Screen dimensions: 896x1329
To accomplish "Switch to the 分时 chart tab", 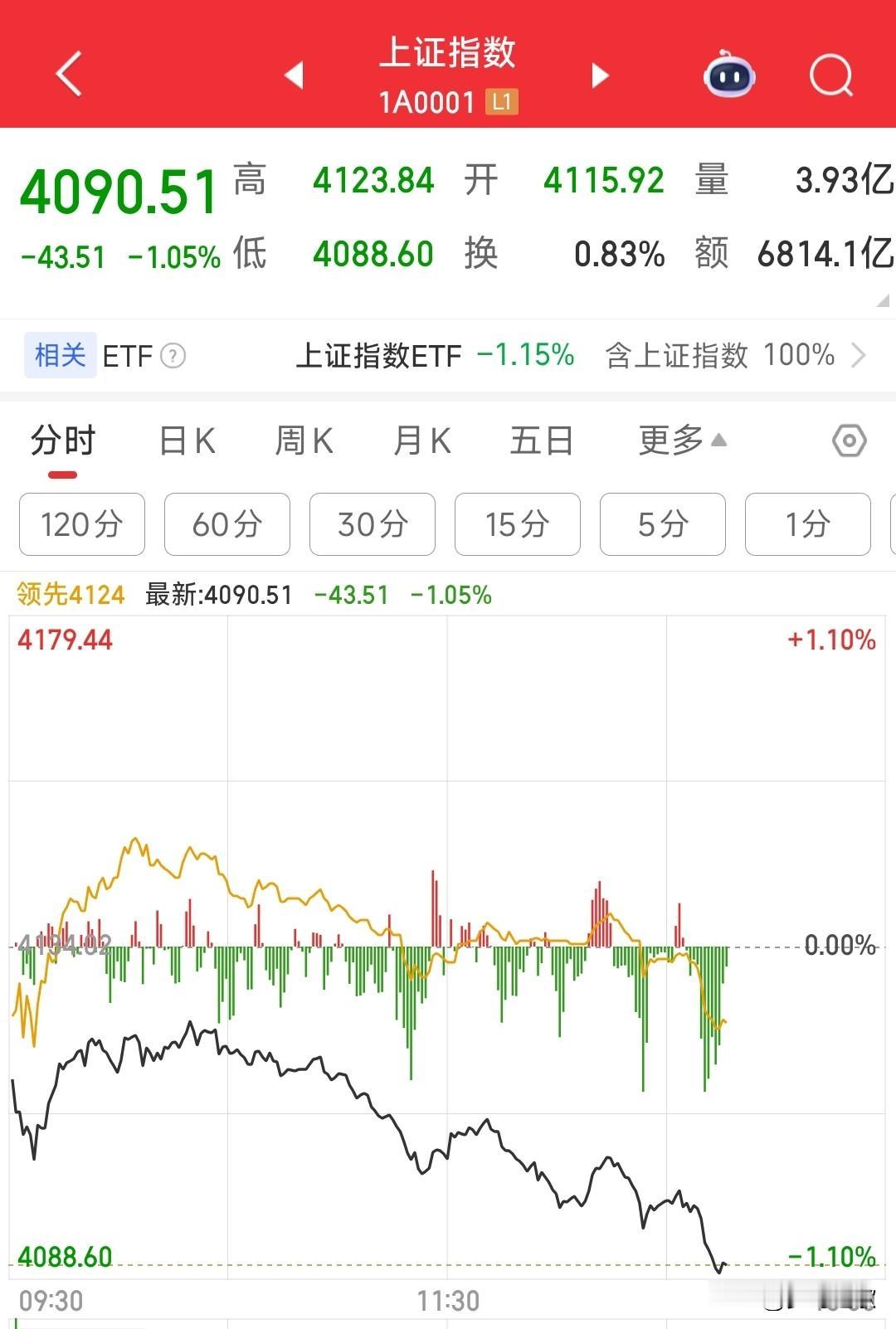I will coord(62,441).
